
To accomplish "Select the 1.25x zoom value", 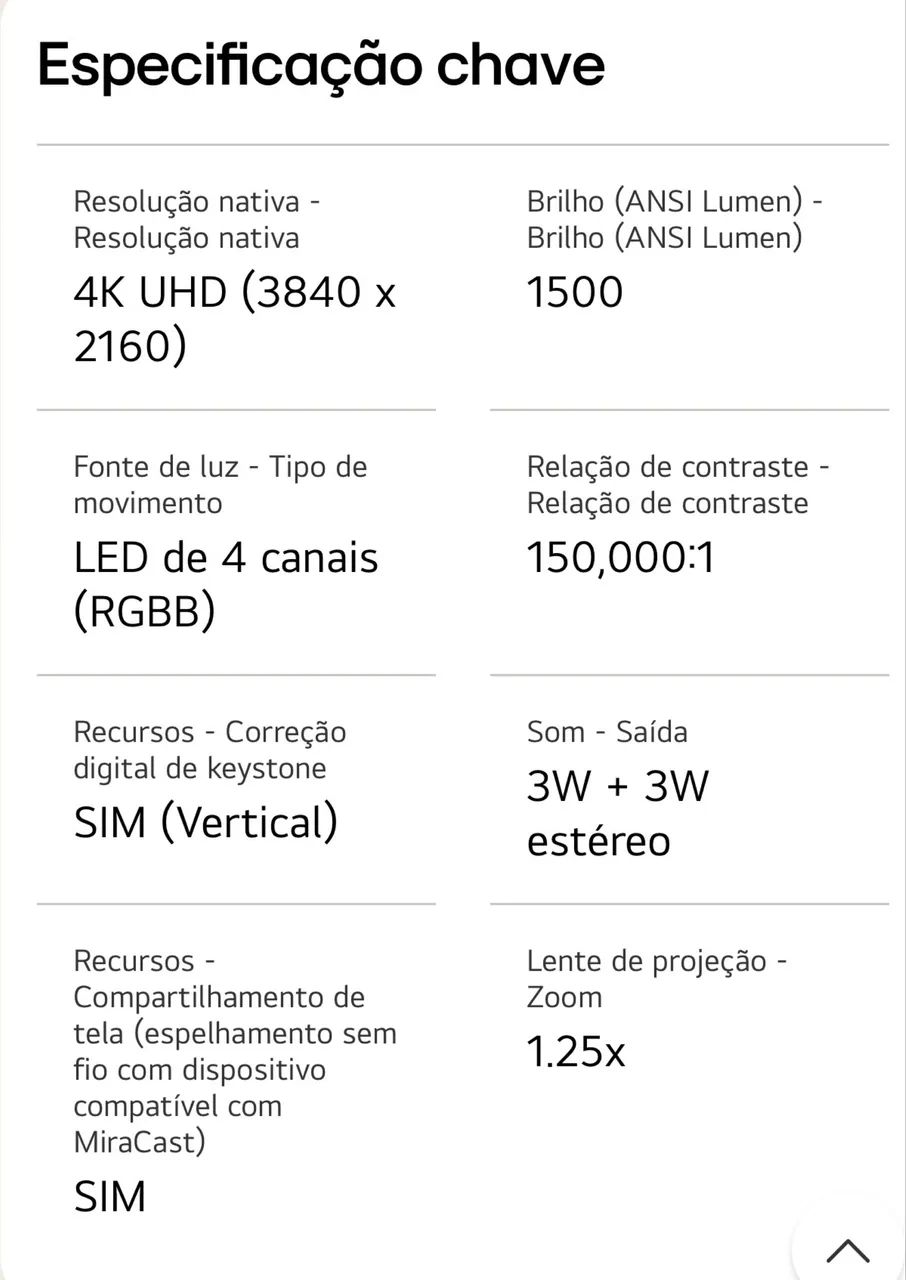I will 575,1051.
